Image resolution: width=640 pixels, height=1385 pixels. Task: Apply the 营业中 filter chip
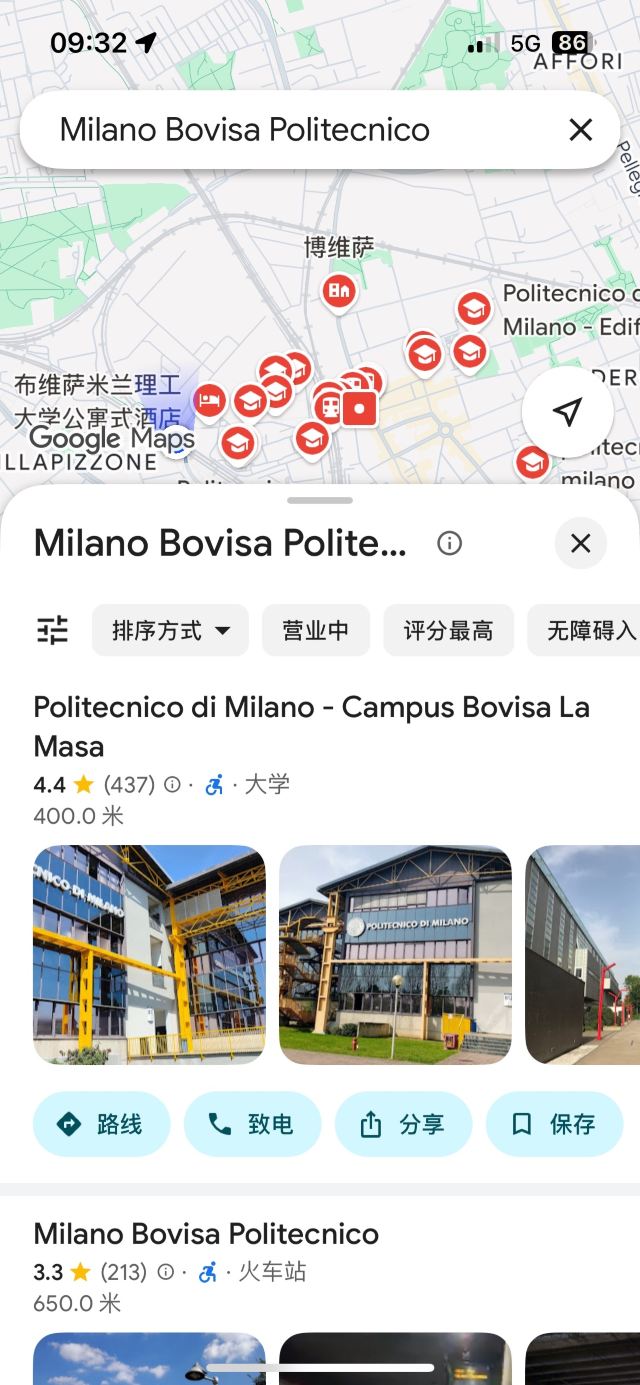(316, 630)
